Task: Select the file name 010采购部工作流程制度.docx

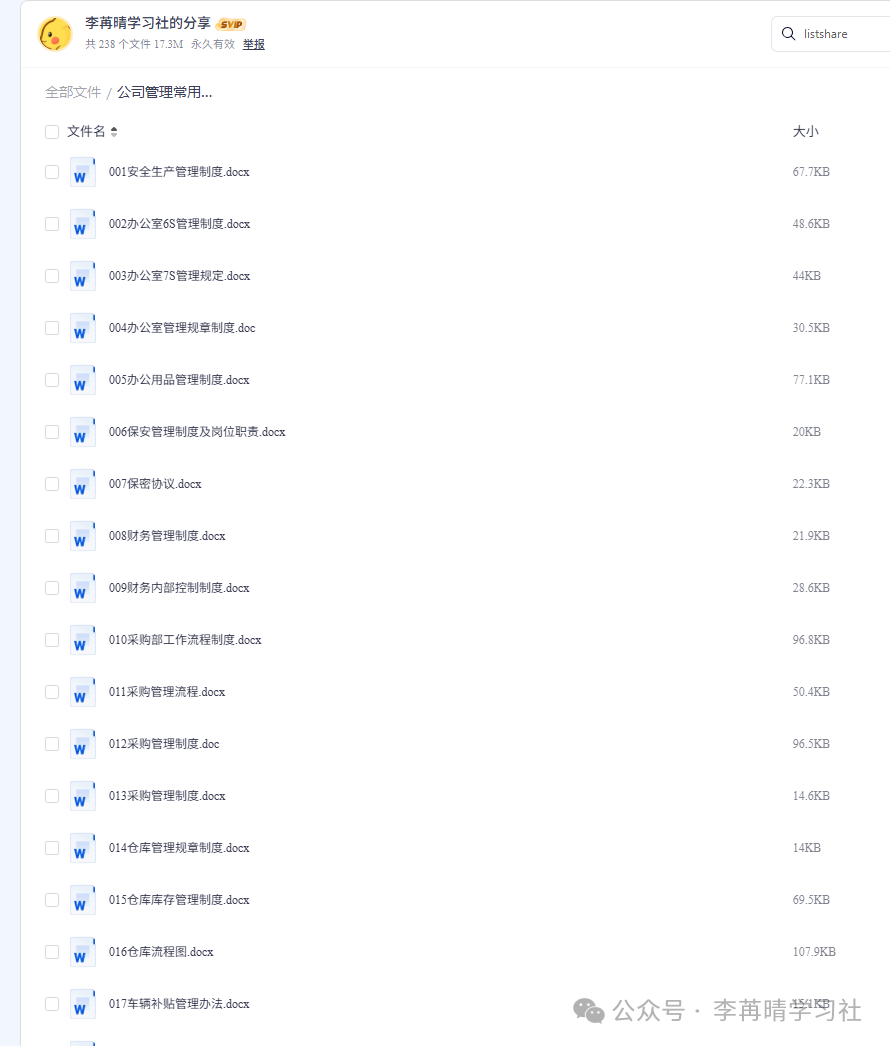Action: tap(187, 640)
